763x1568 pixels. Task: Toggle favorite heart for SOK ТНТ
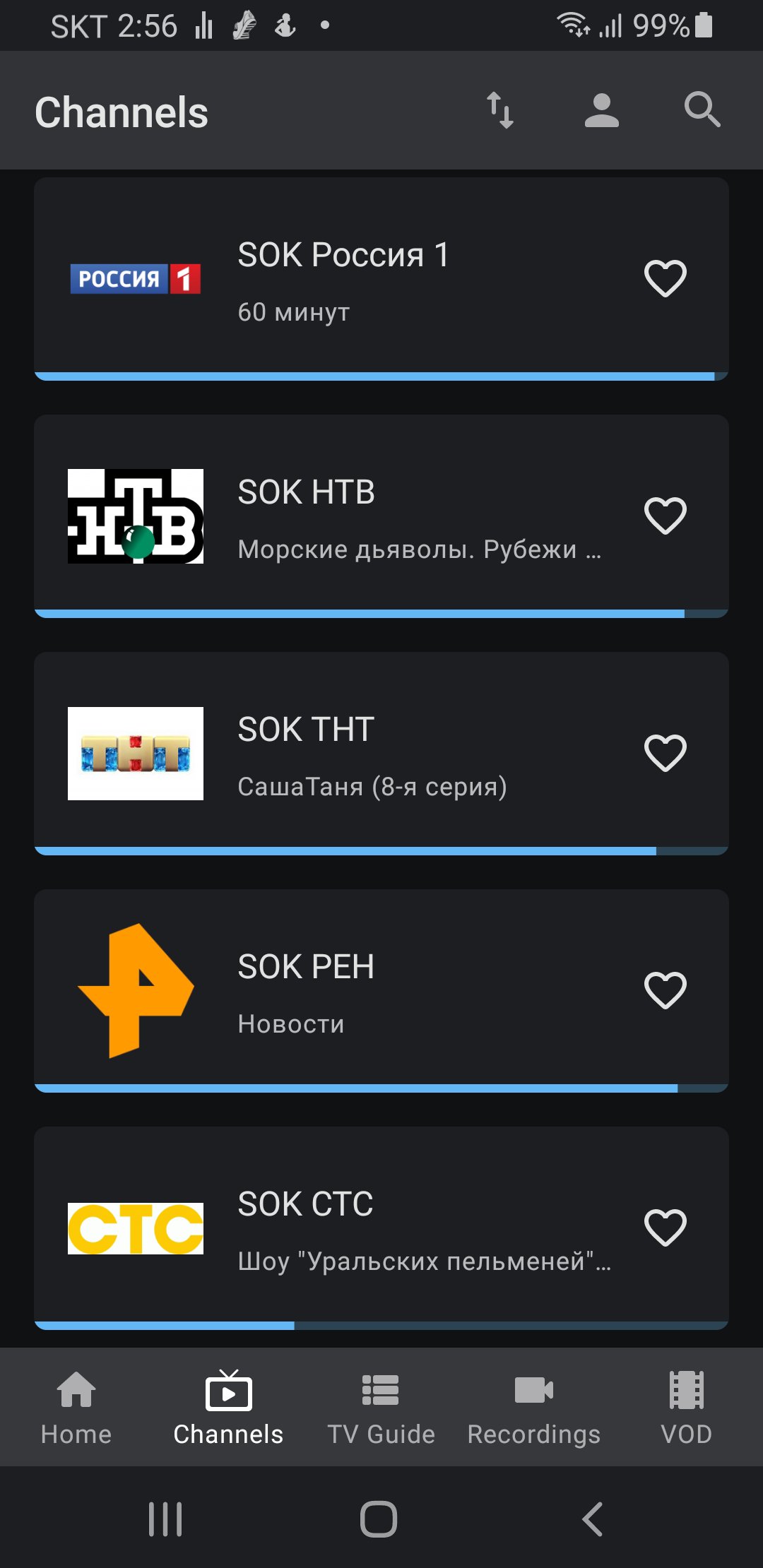coord(665,754)
